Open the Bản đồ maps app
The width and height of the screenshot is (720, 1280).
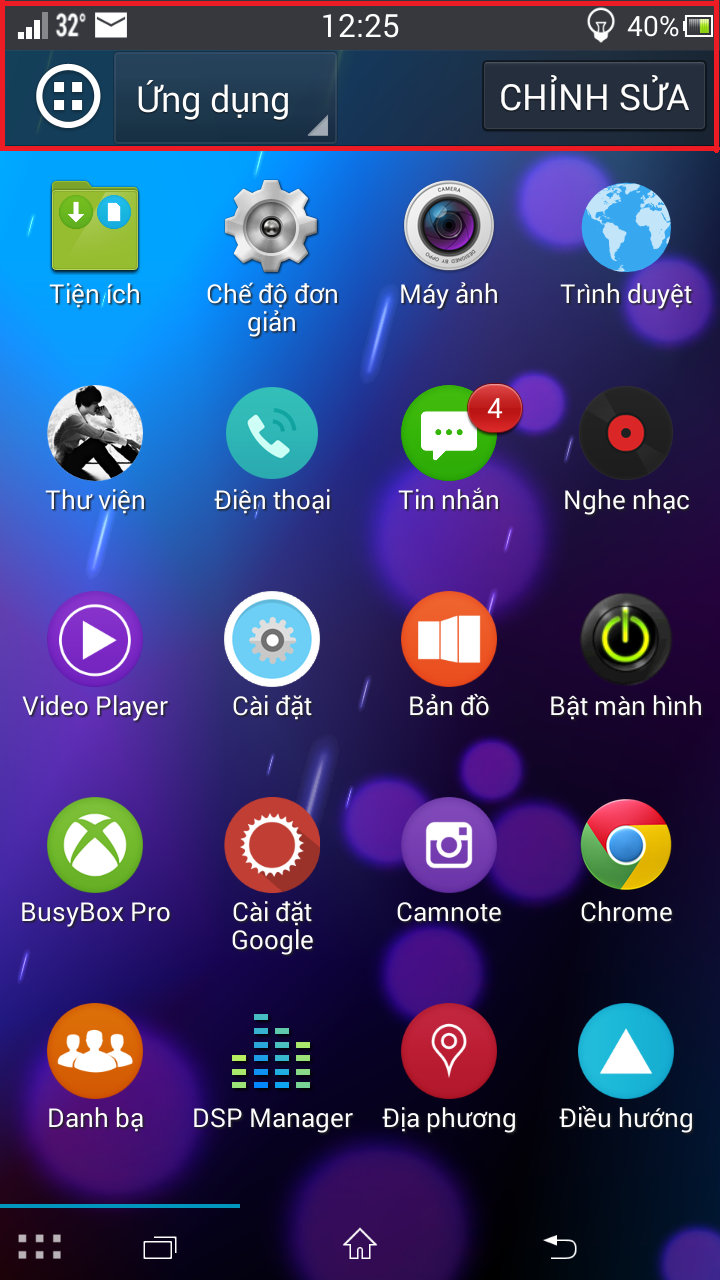(x=449, y=639)
